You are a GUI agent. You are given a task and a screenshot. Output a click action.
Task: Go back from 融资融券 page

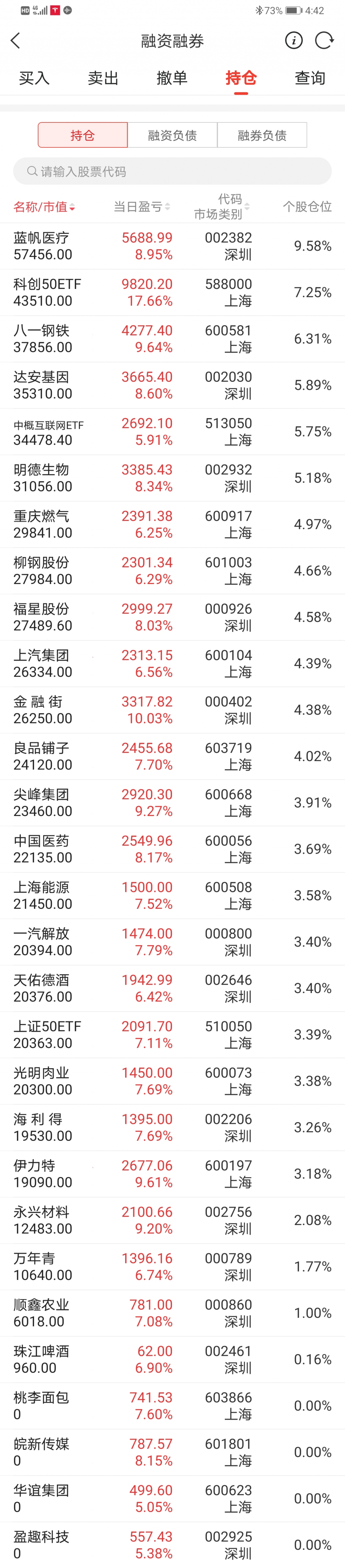tap(16, 41)
